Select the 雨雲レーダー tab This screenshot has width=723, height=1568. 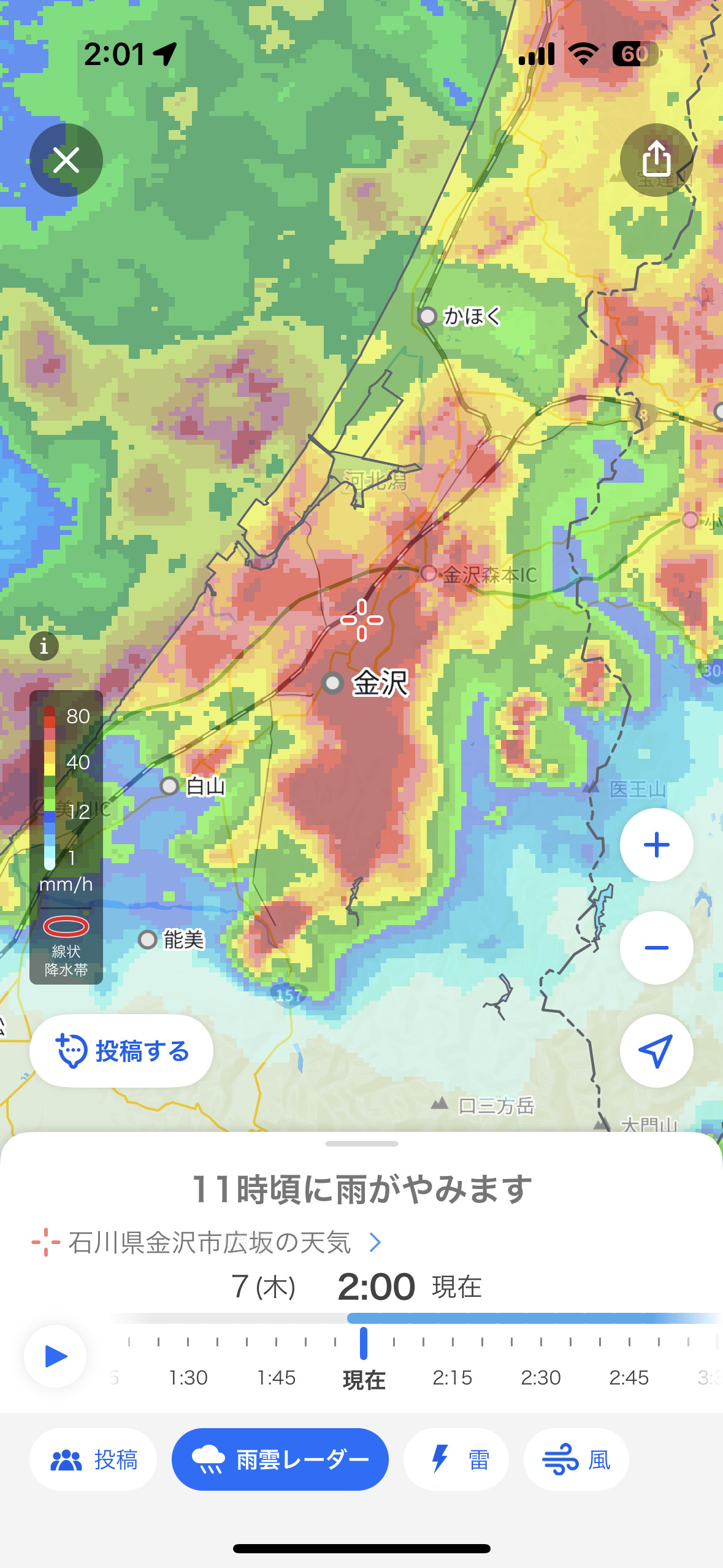(280, 1459)
